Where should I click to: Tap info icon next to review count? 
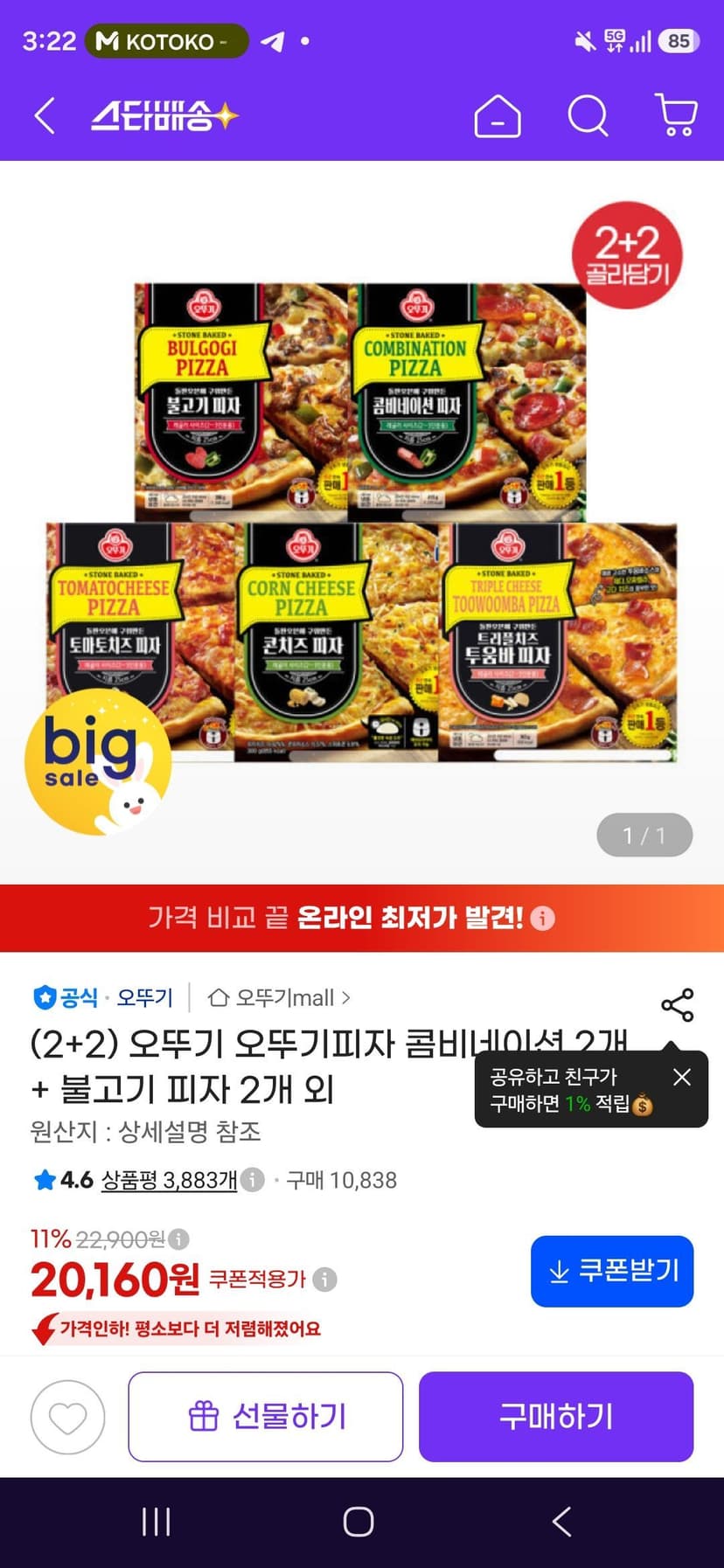[x=253, y=1180]
